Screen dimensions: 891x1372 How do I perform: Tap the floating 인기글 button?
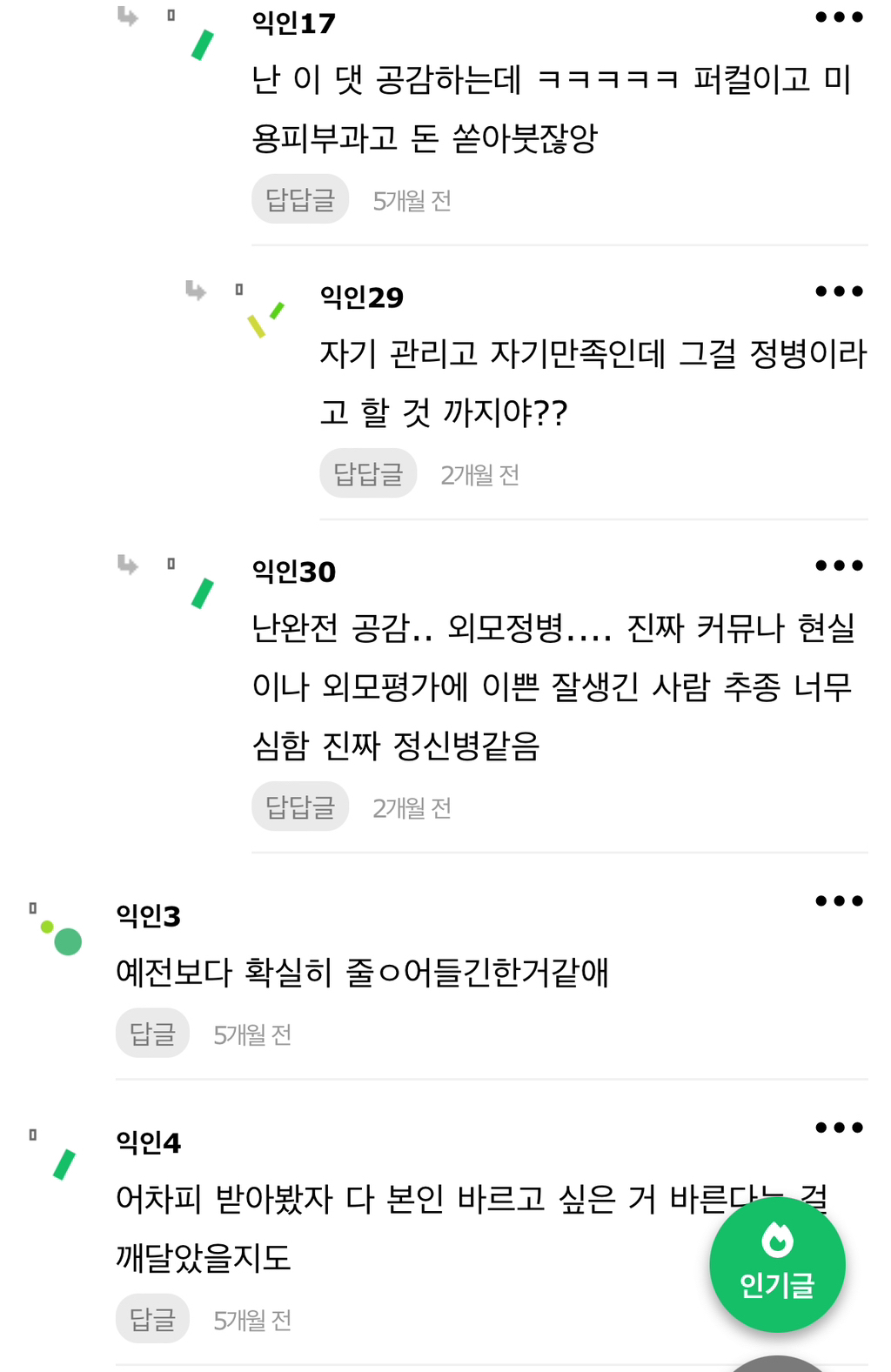tap(777, 1266)
